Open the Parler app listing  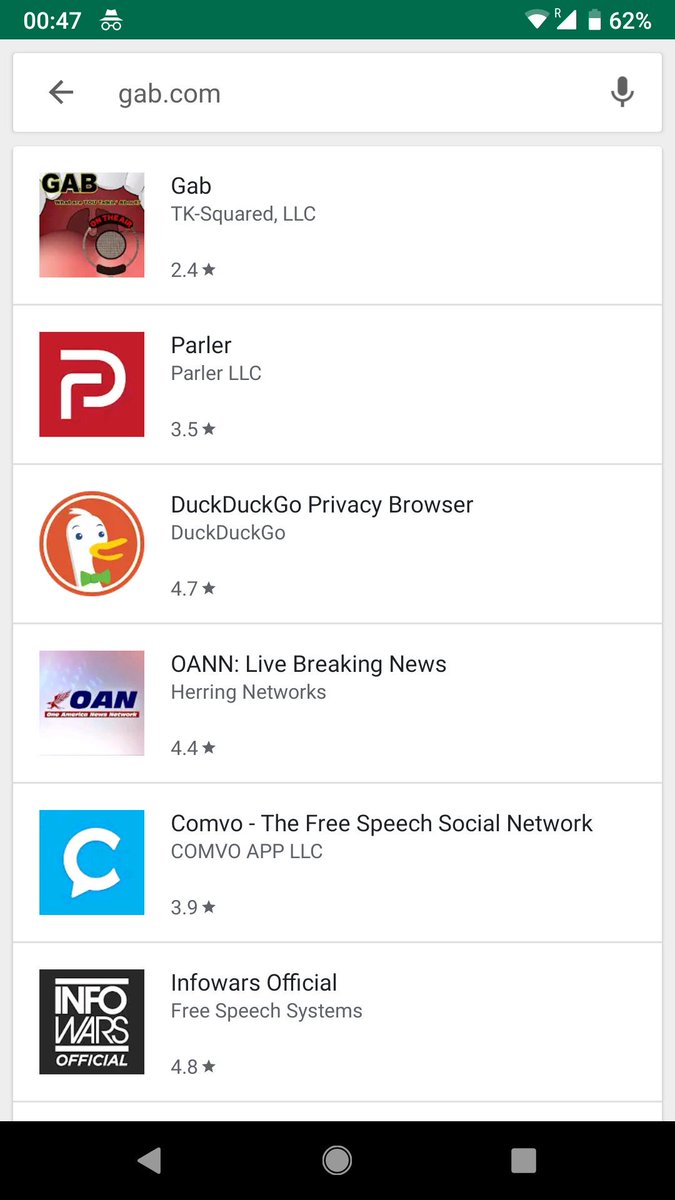(337, 384)
